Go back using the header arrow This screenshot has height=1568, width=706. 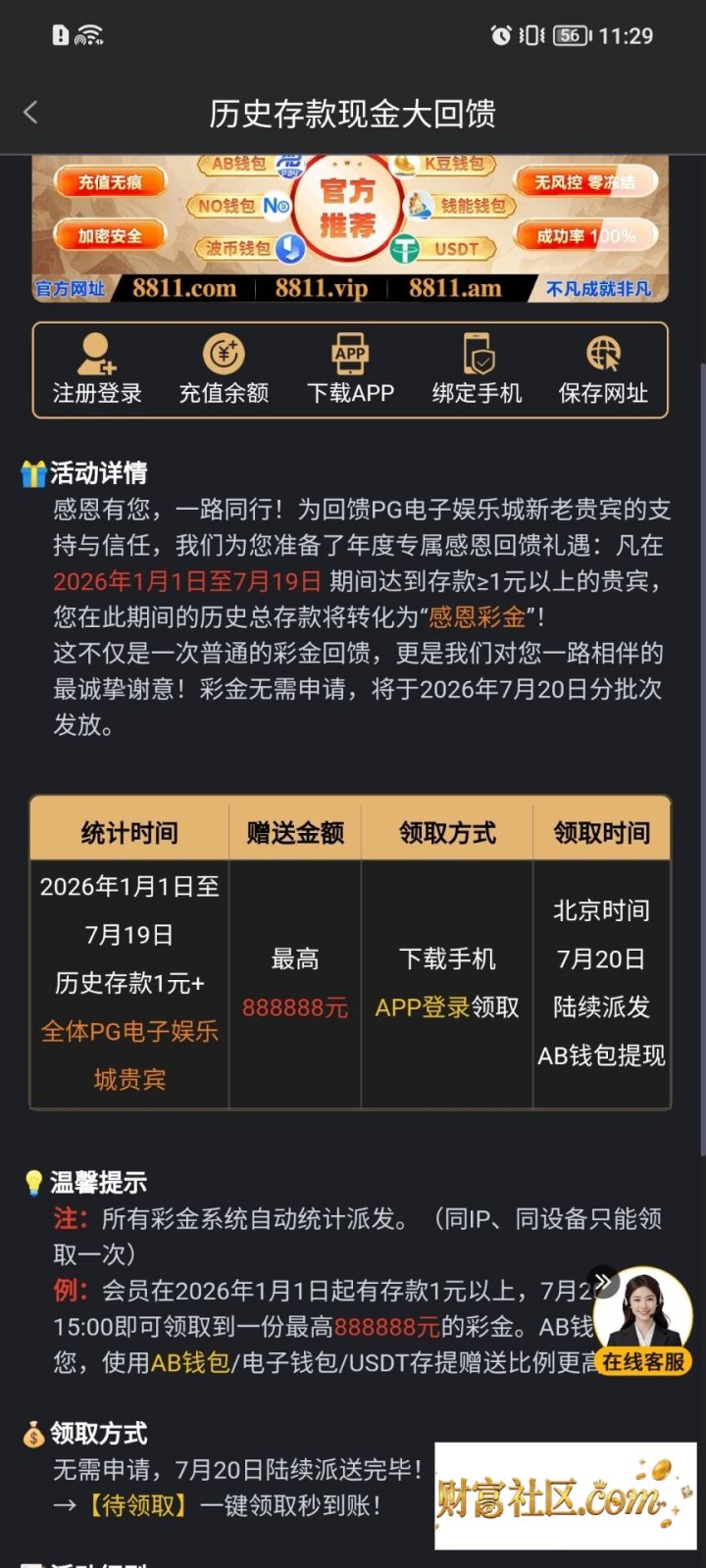30,113
